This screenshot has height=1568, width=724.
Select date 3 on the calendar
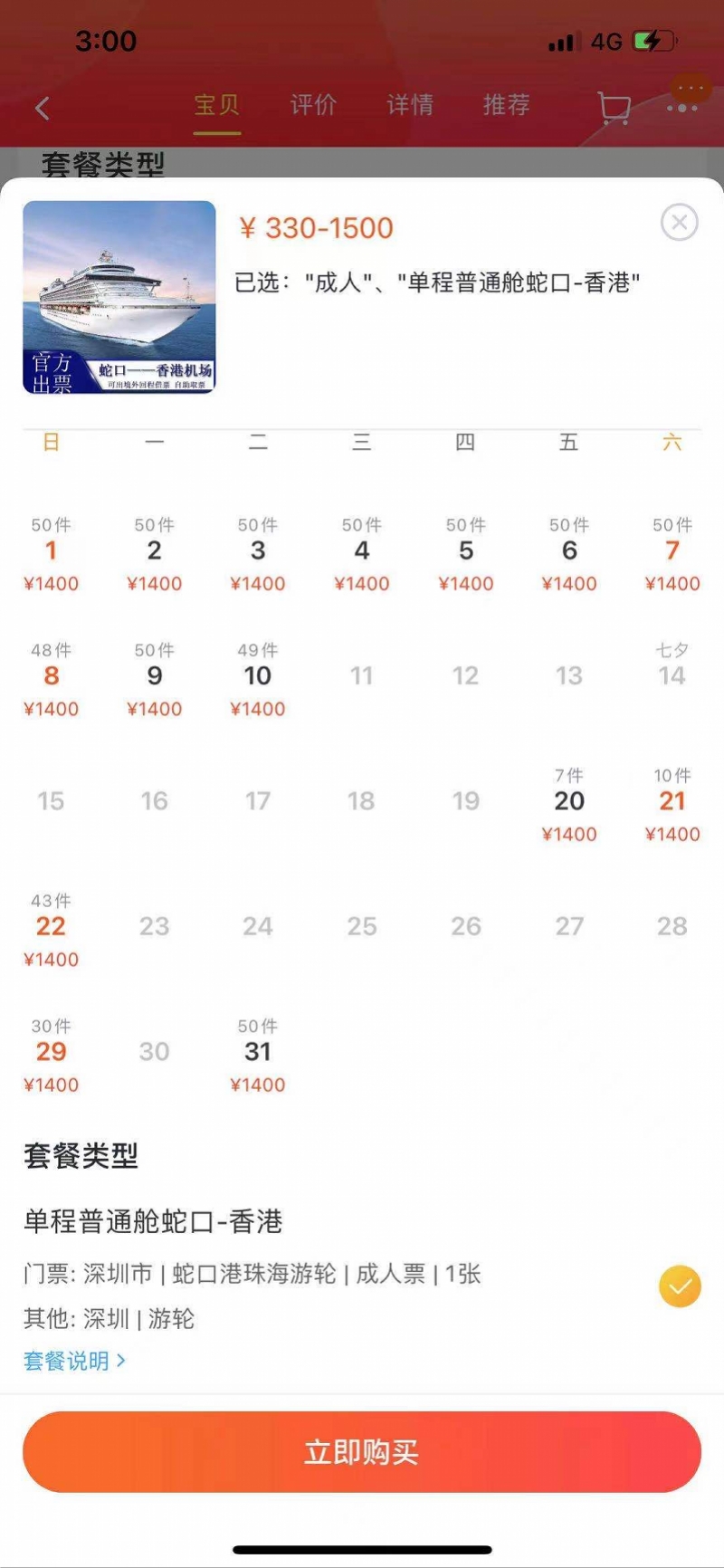tap(258, 551)
